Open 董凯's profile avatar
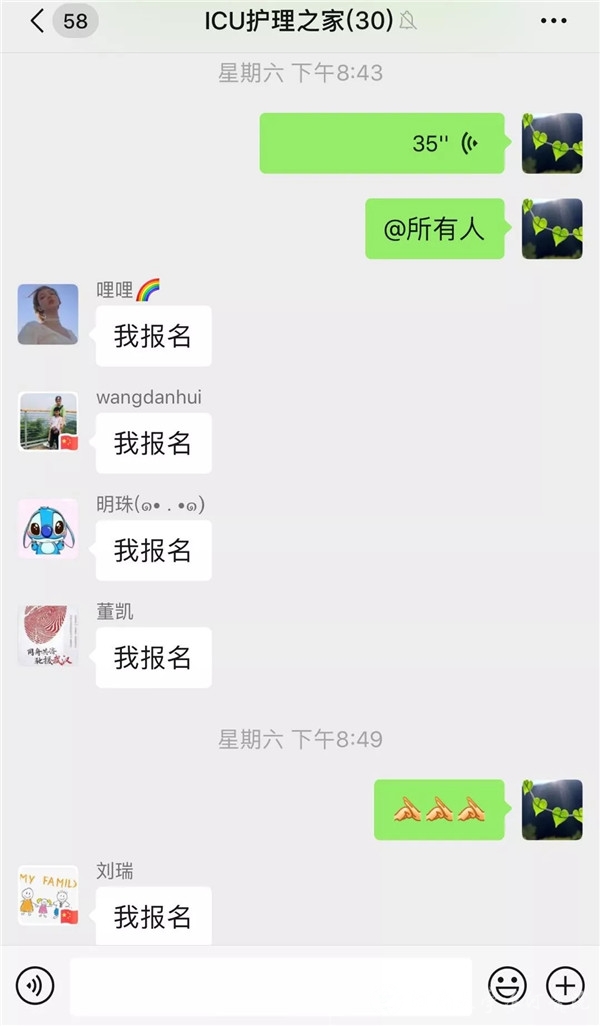This screenshot has width=600, height=1026. (48, 635)
